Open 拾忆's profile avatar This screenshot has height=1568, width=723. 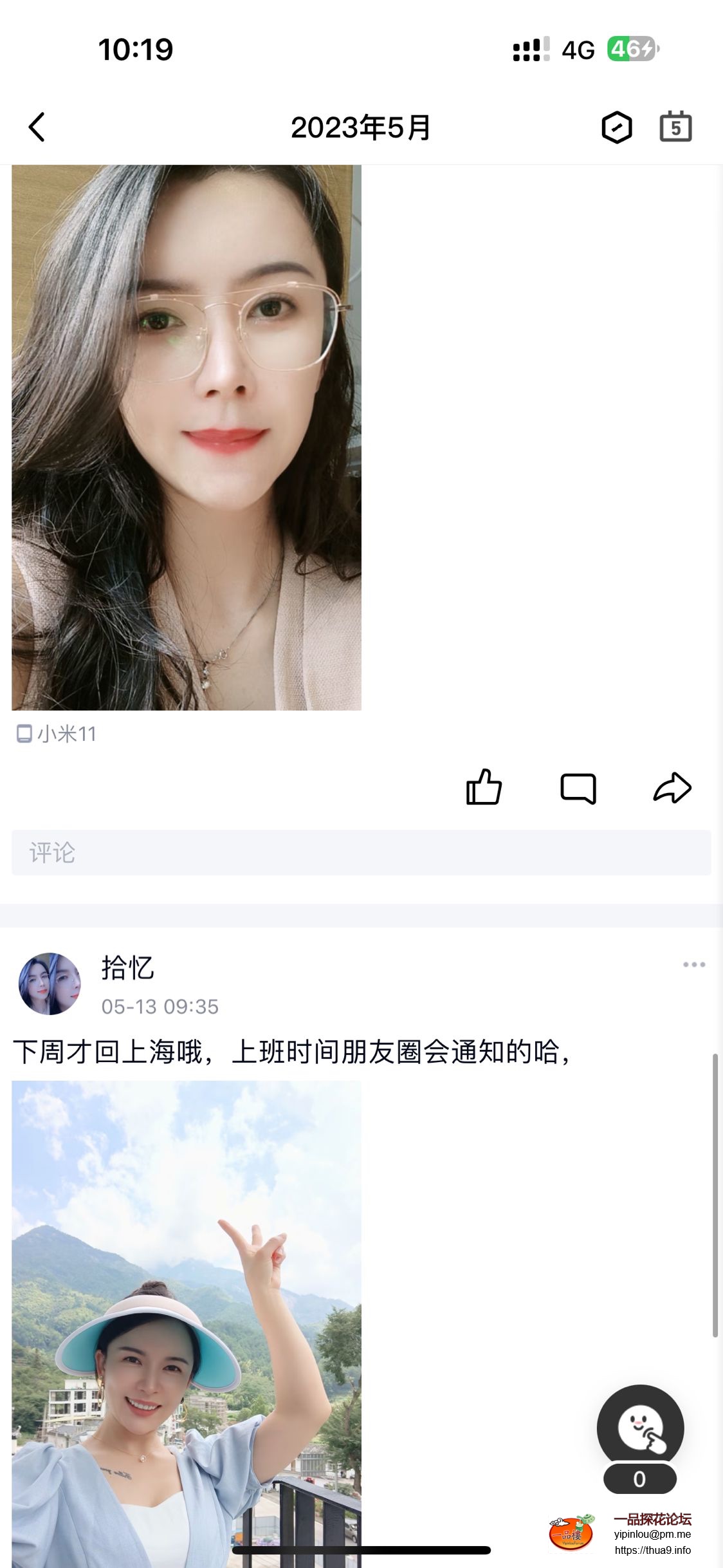[50, 984]
